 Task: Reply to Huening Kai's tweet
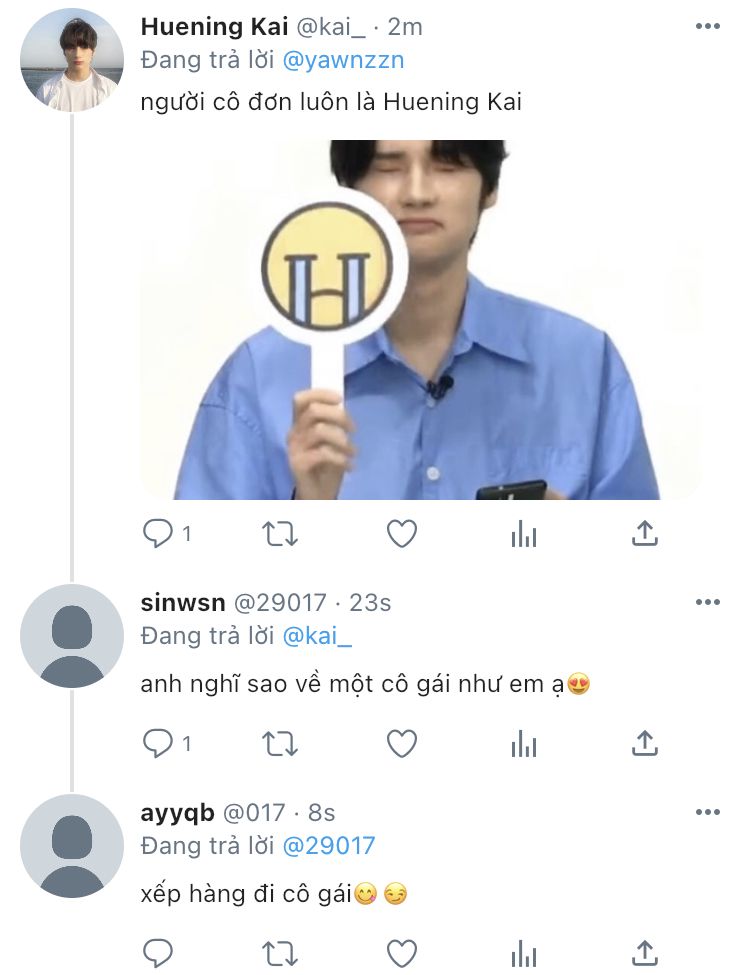click(x=158, y=534)
